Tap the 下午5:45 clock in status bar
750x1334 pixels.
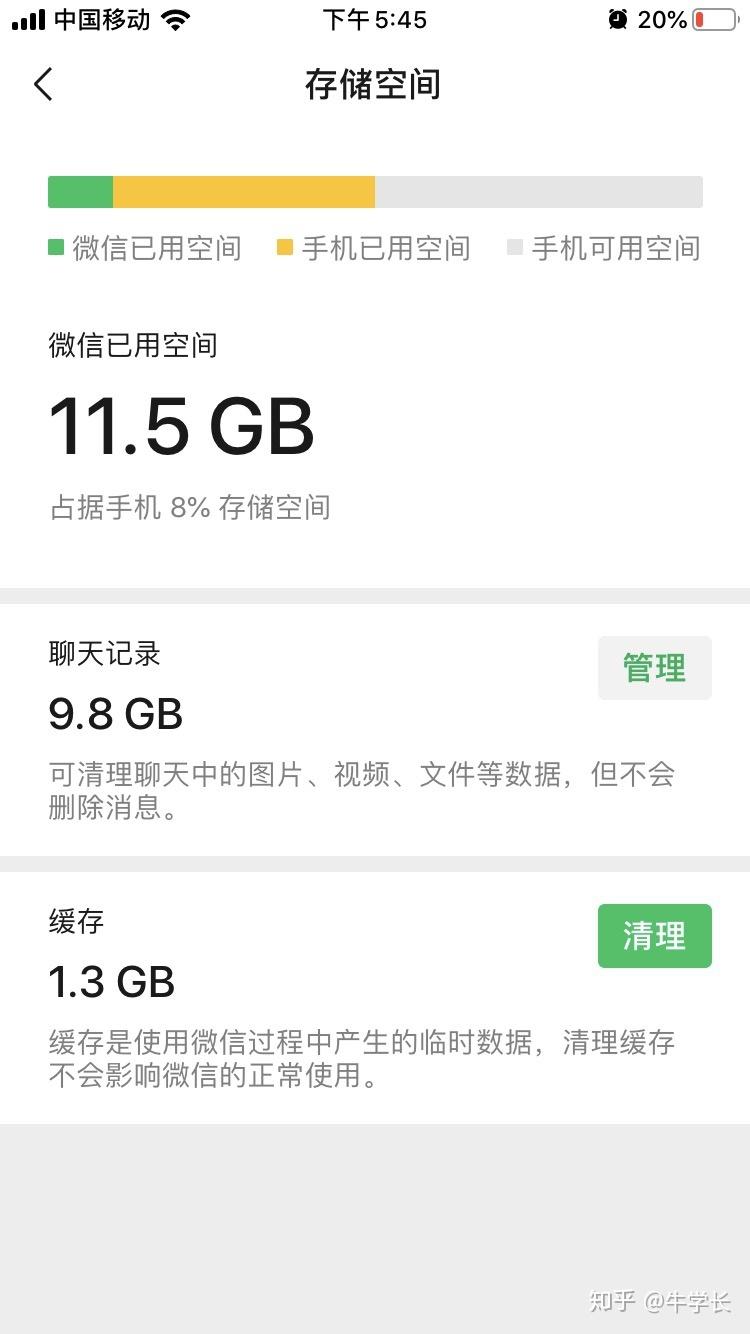pos(375,17)
